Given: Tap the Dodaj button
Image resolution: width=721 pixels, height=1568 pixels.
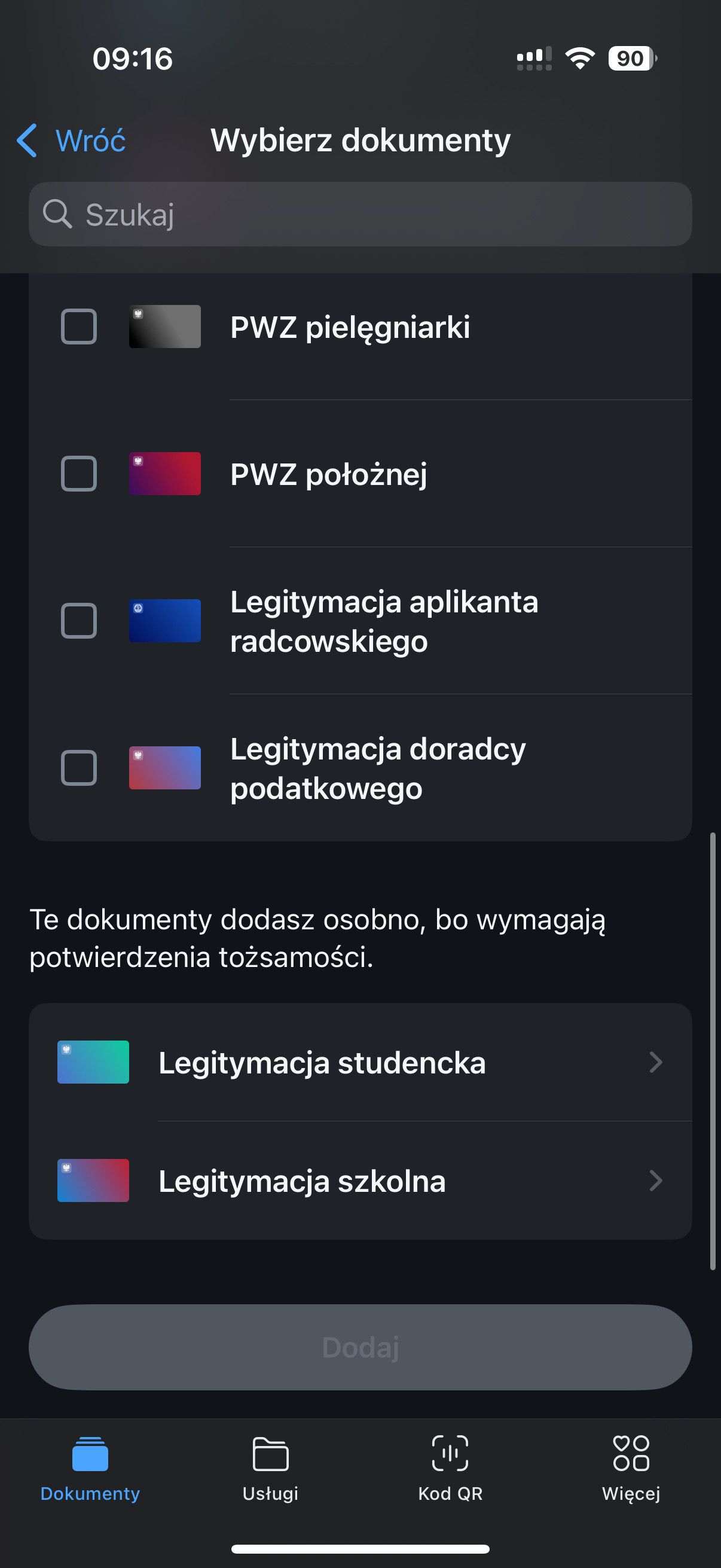Looking at the screenshot, I should coord(360,1347).
